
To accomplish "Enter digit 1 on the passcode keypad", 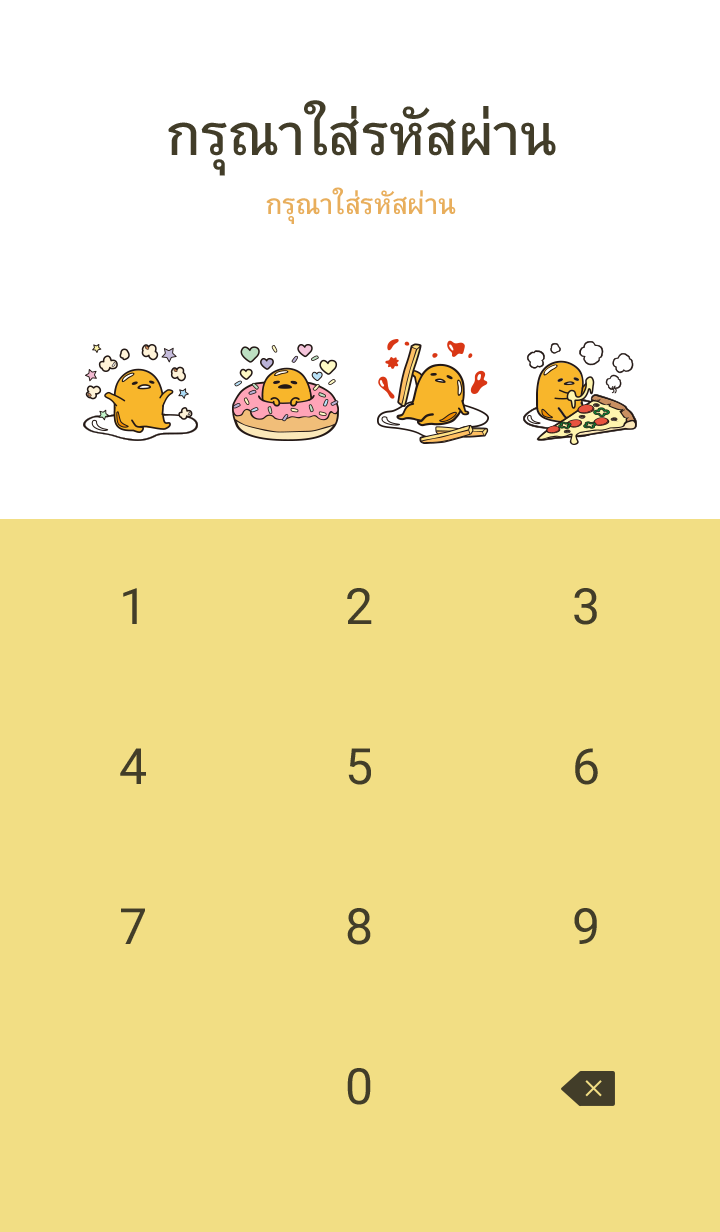I will (132, 607).
